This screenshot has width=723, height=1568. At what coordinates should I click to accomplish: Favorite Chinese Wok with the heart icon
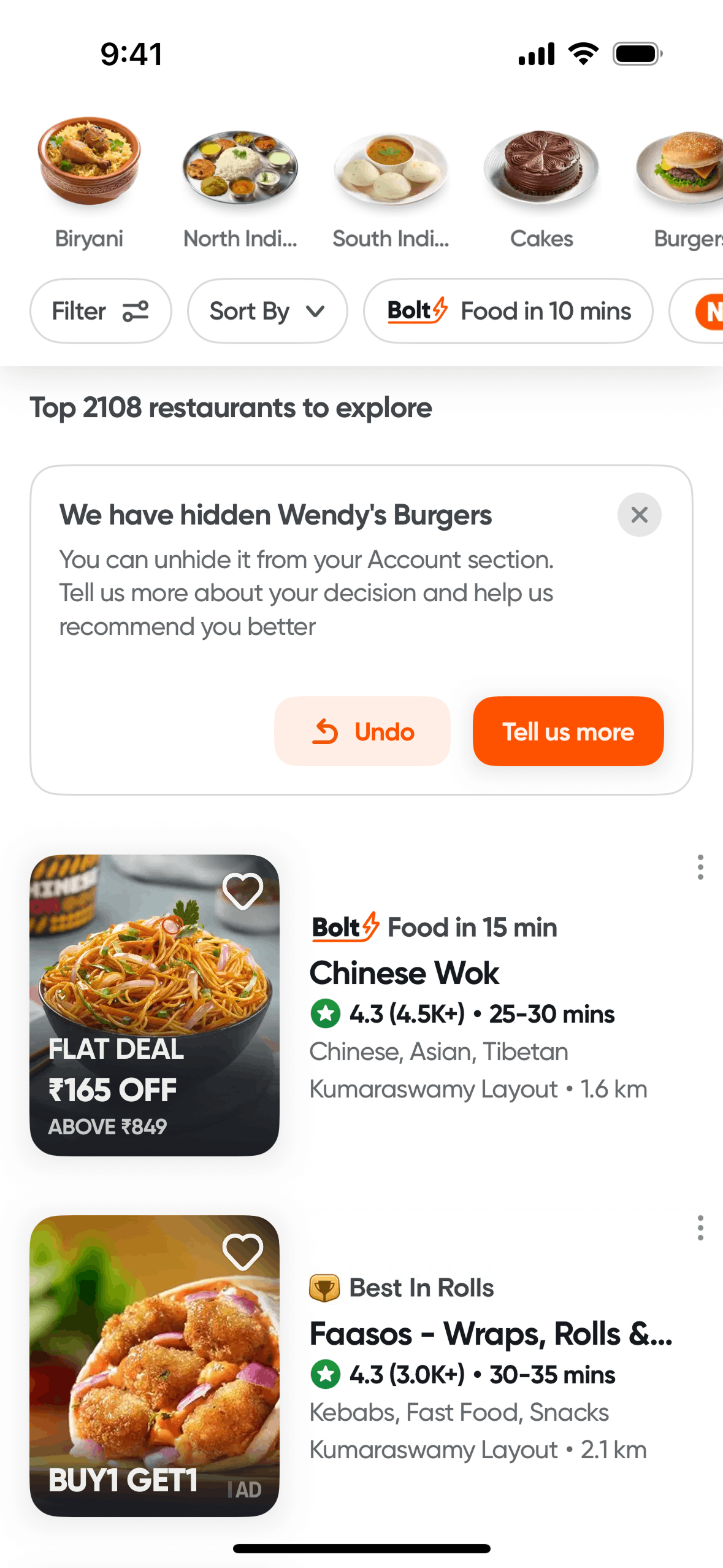click(x=243, y=891)
